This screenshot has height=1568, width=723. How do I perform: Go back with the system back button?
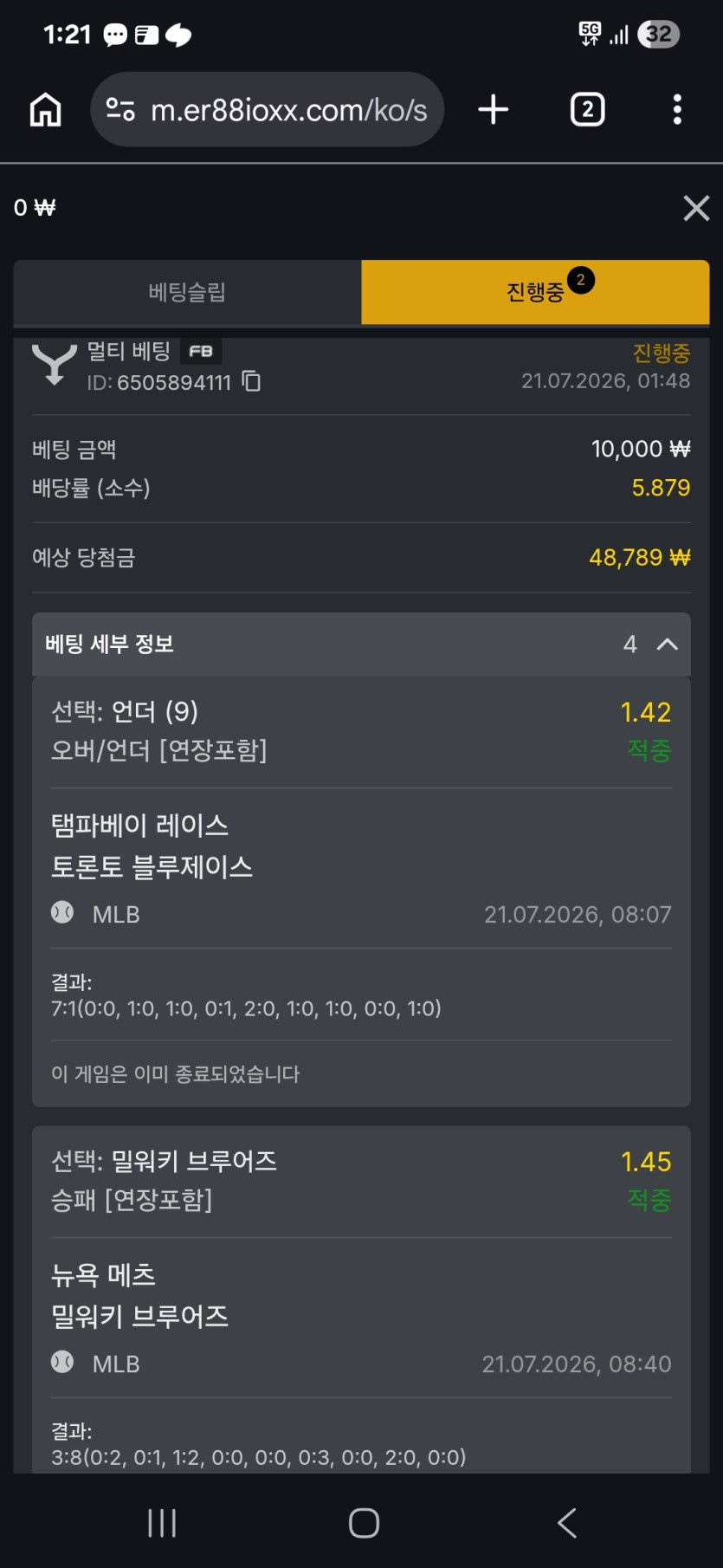click(x=566, y=1522)
